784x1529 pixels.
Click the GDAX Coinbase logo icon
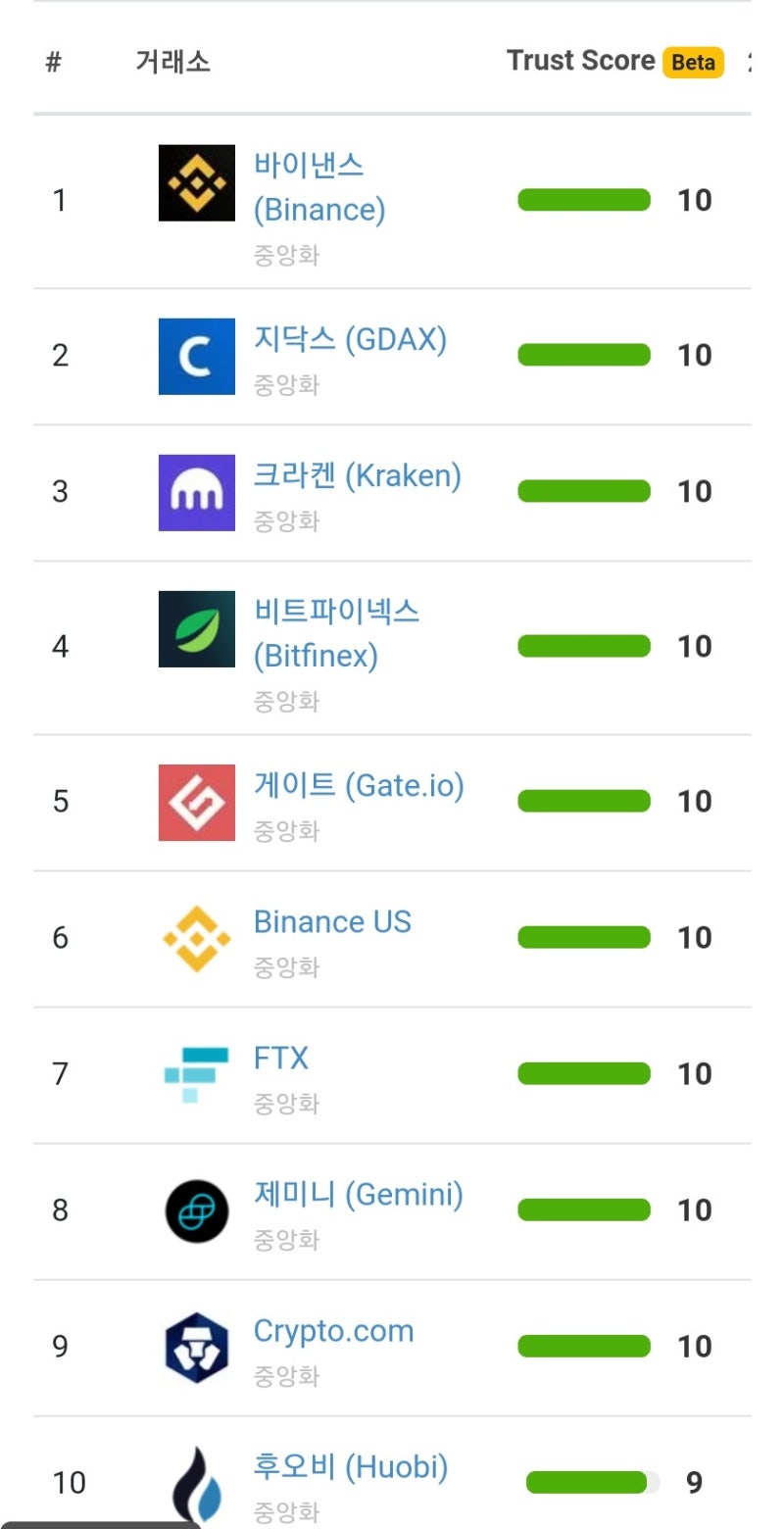(x=196, y=356)
